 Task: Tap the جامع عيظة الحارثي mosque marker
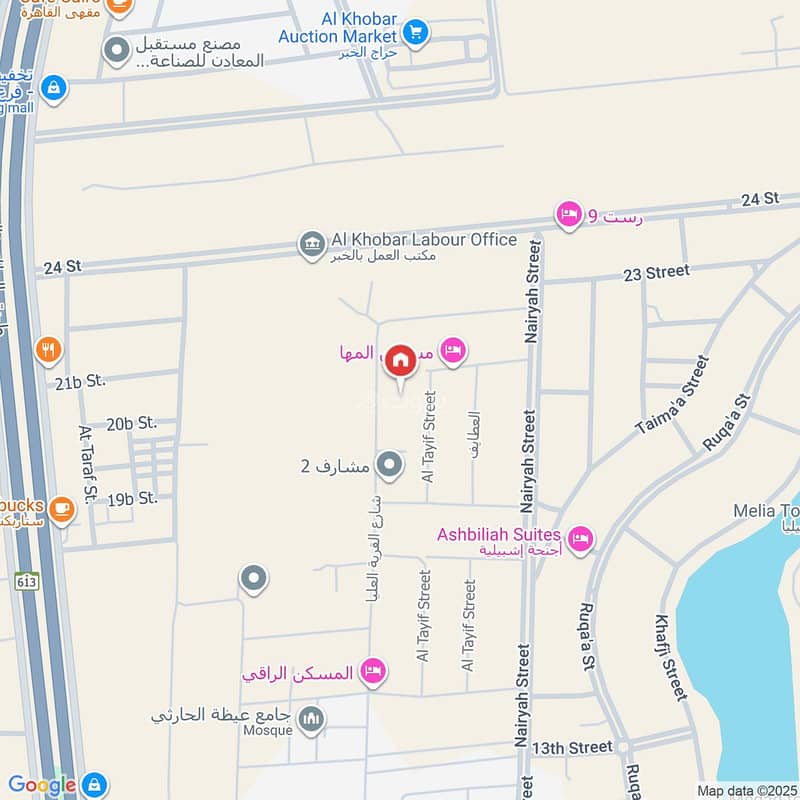tap(312, 718)
